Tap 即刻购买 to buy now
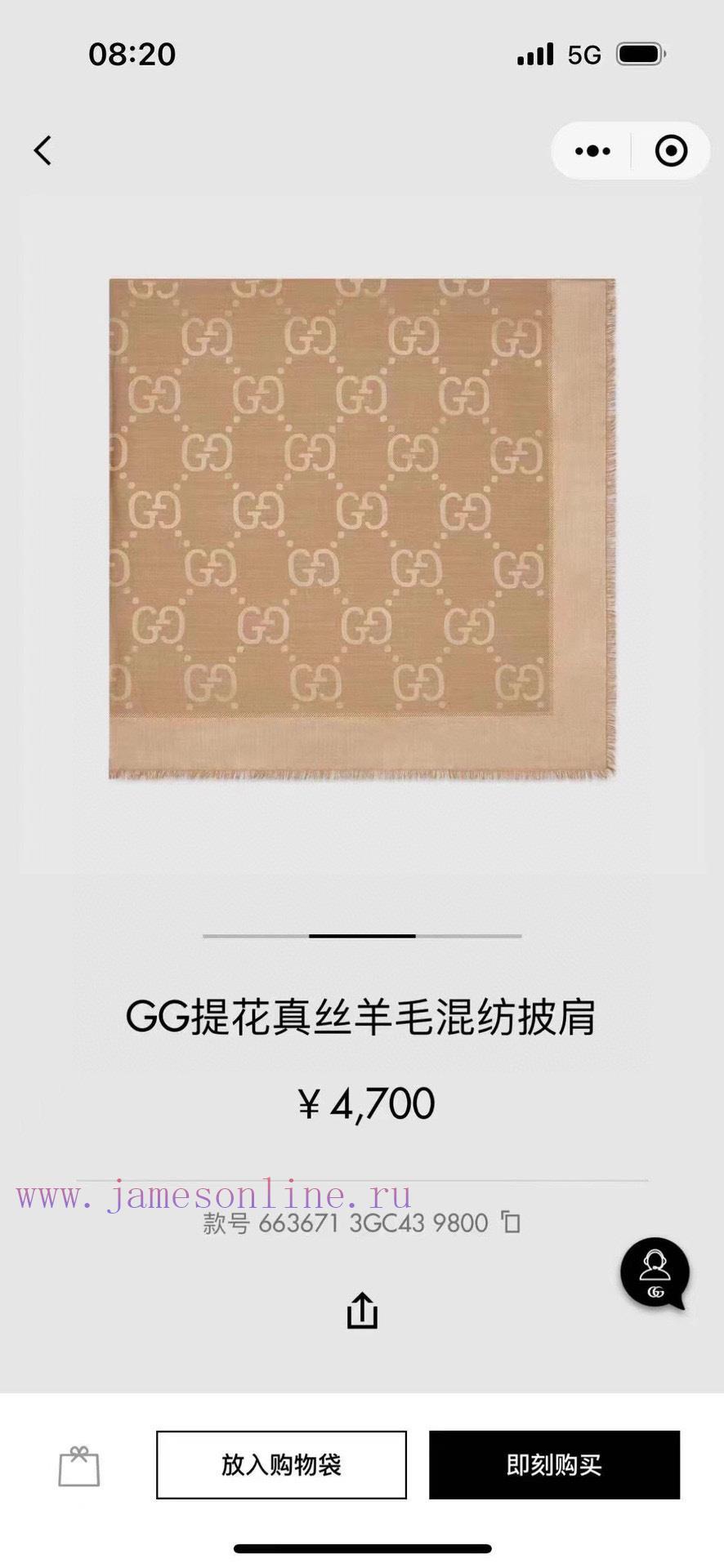Screen dimensions: 724x1568 554,1464
